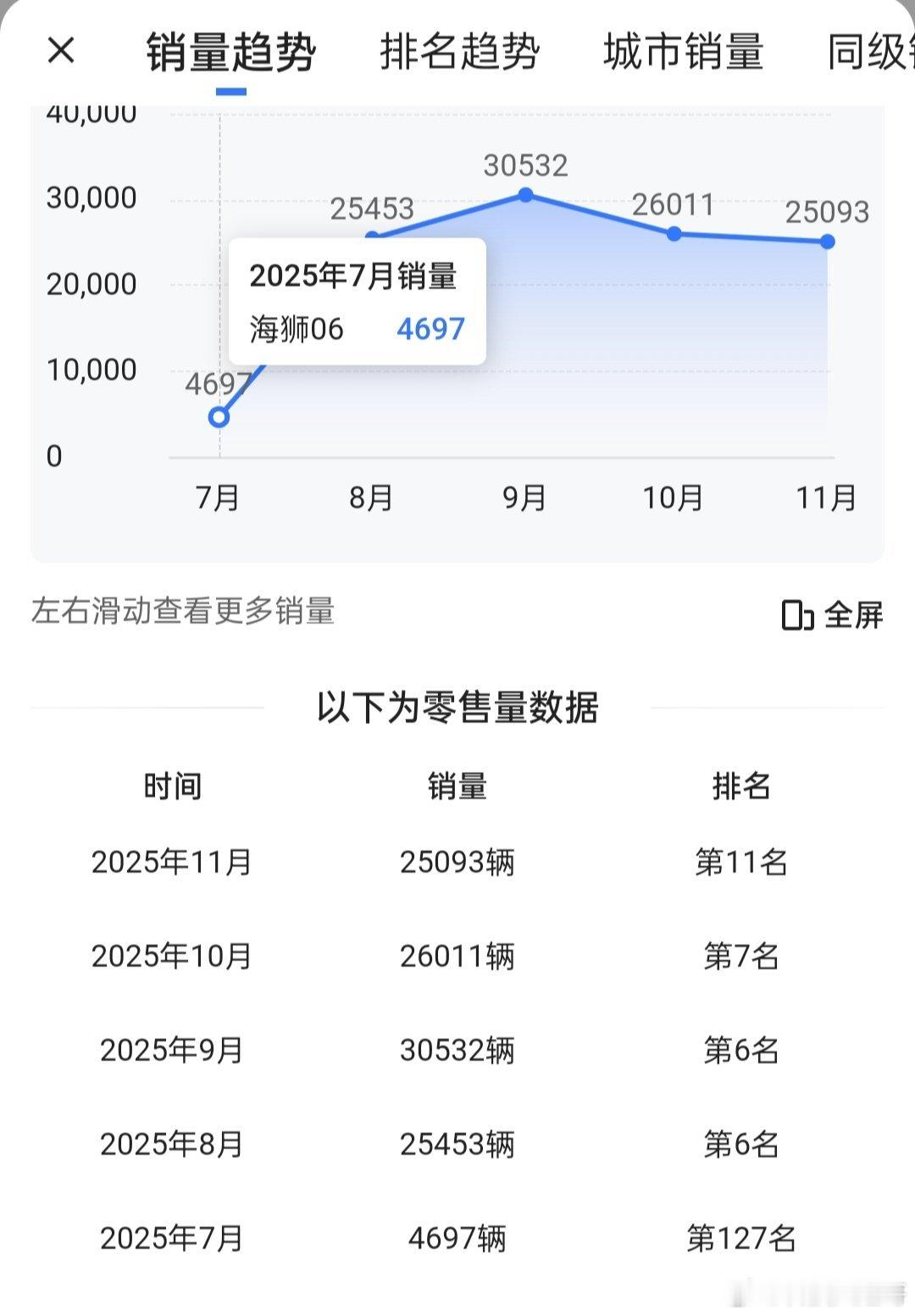Image resolution: width=915 pixels, height=1316 pixels.
Task: Tap the fullscreen icon next to 全屏
Action: tap(800, 616)
